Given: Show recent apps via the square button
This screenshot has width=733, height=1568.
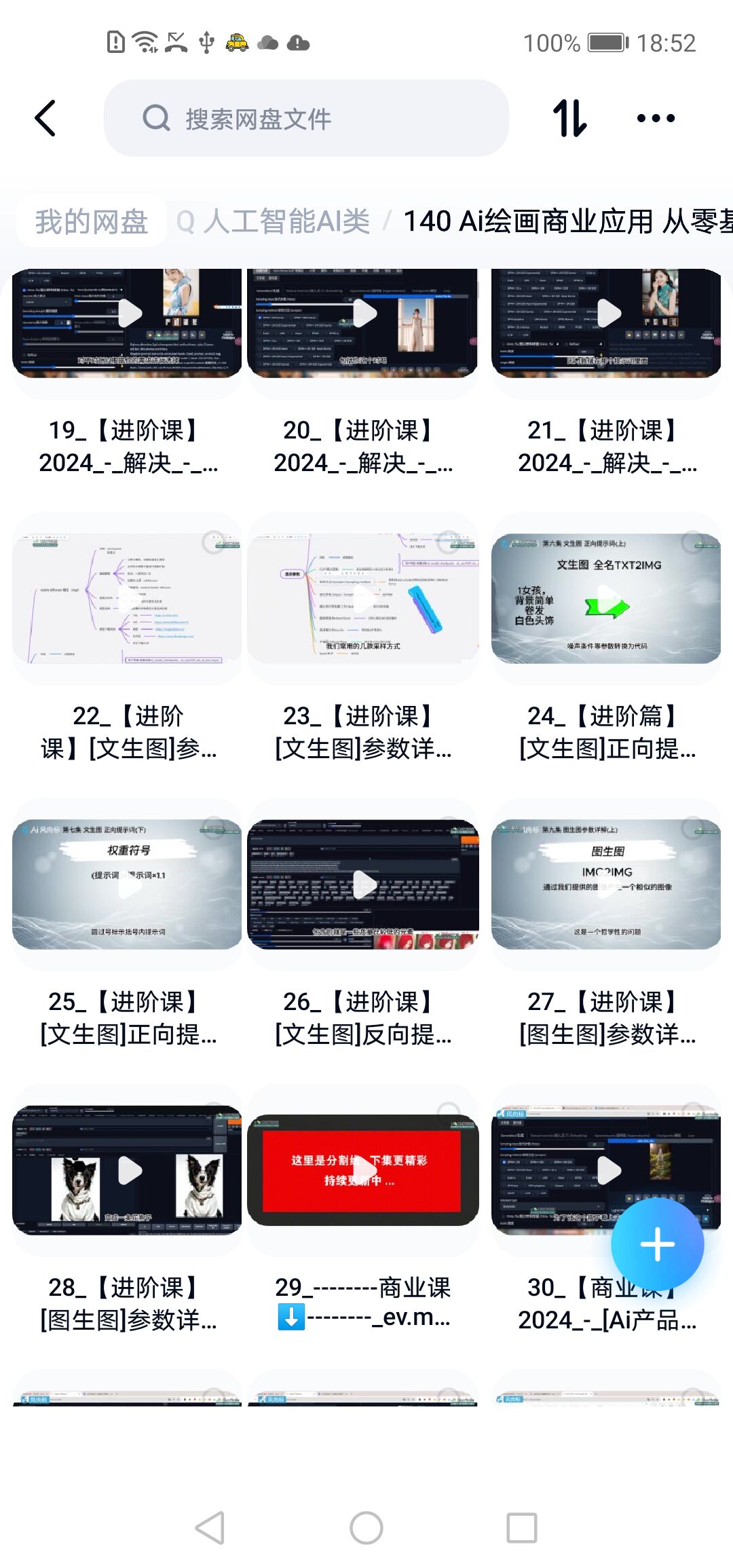Looking at the screenshot, I should click(x=521, y=1529).
